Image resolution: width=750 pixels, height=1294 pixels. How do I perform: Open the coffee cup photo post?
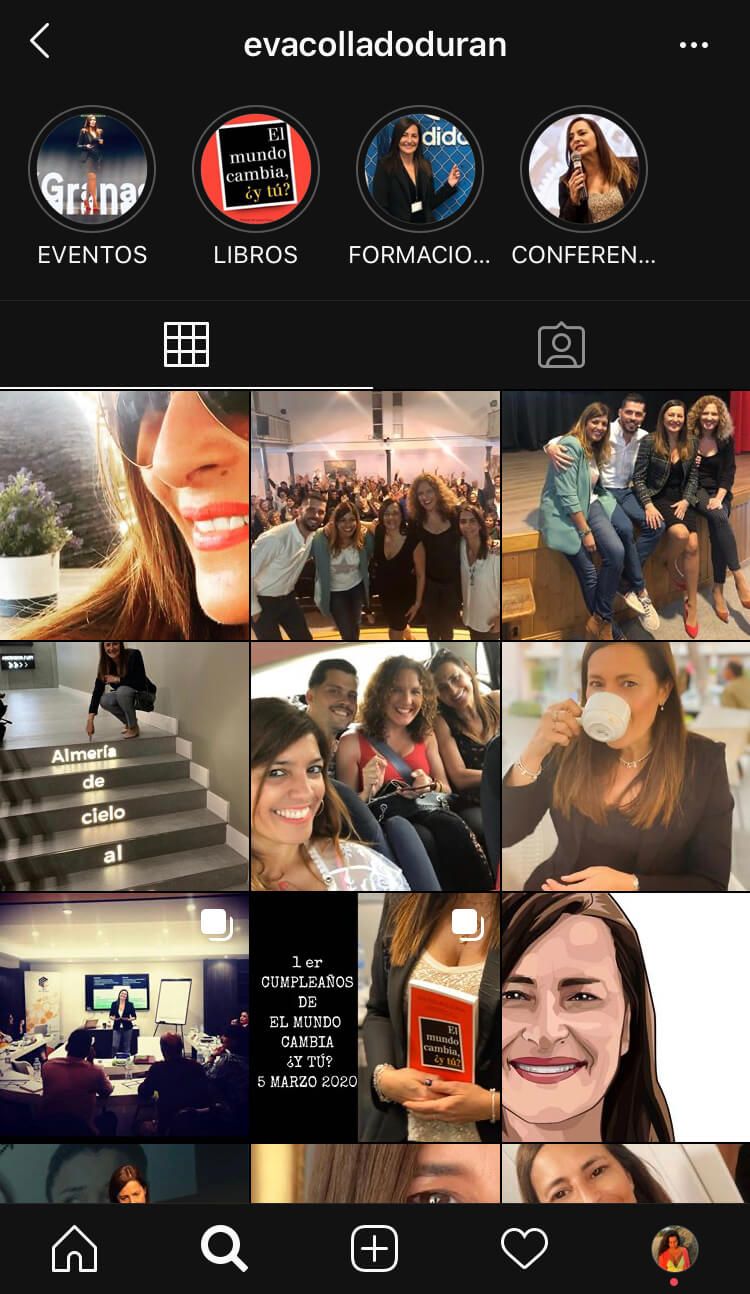click(626, 766)
